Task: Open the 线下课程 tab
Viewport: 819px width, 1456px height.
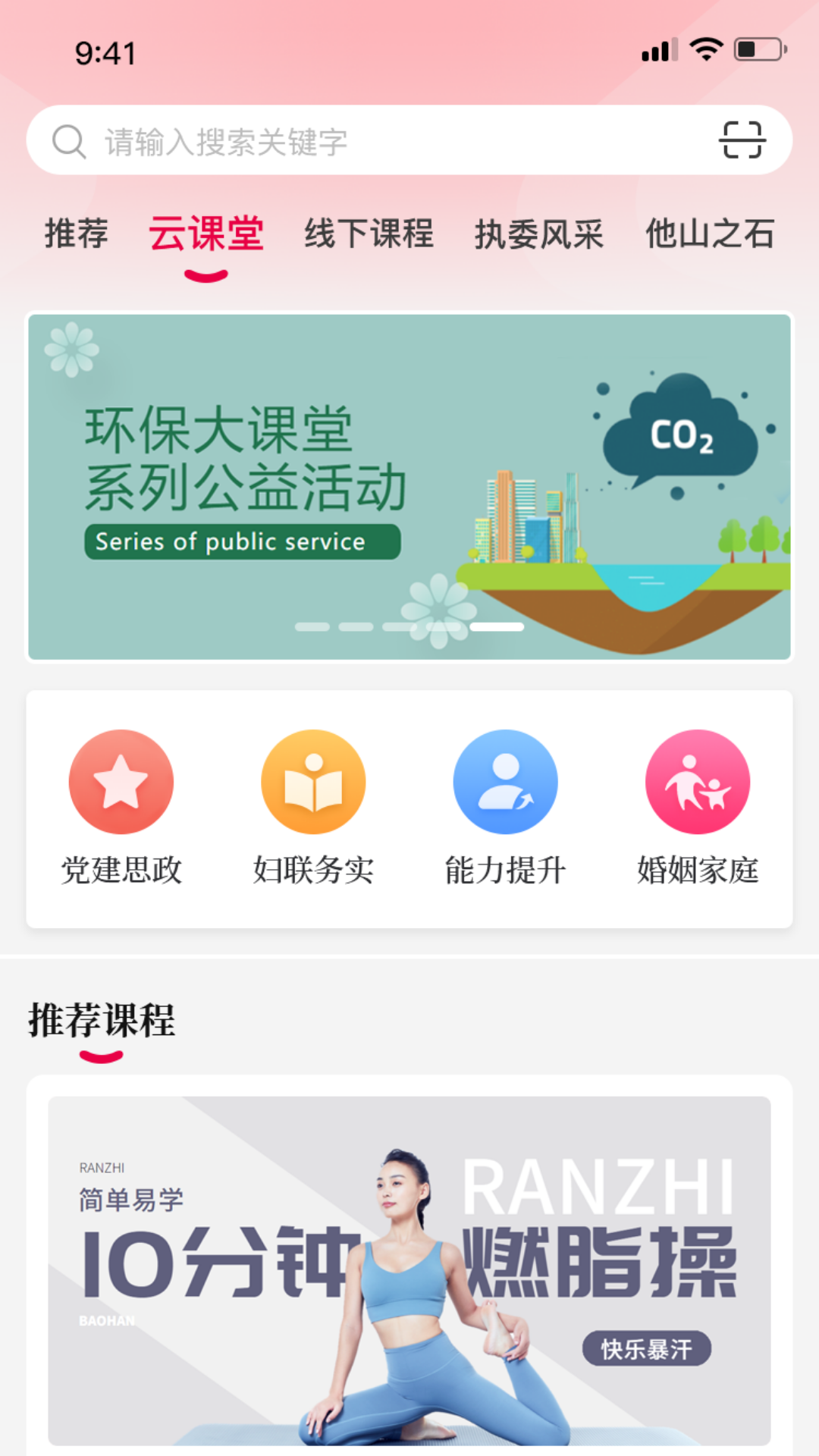Action: pos(369,235)
